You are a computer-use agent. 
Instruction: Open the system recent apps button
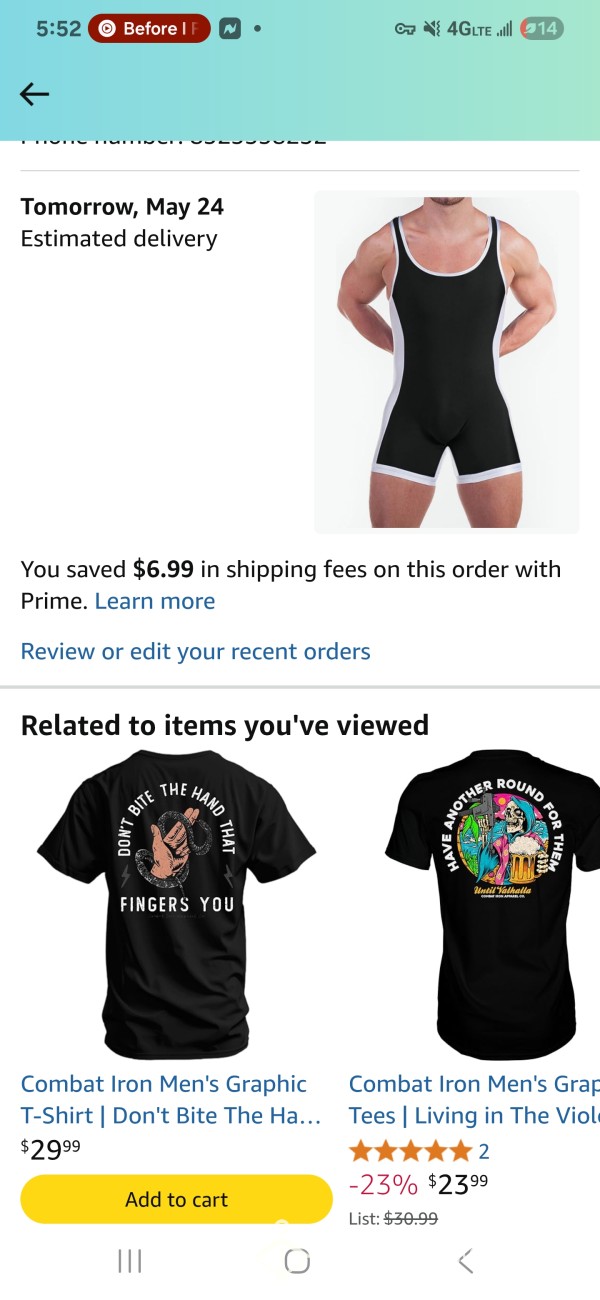[130, 1261]
